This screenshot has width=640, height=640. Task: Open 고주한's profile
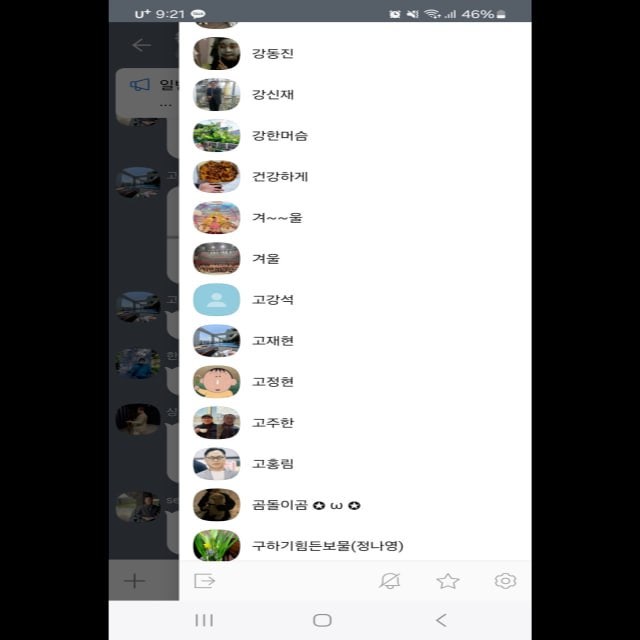(272, 423)
